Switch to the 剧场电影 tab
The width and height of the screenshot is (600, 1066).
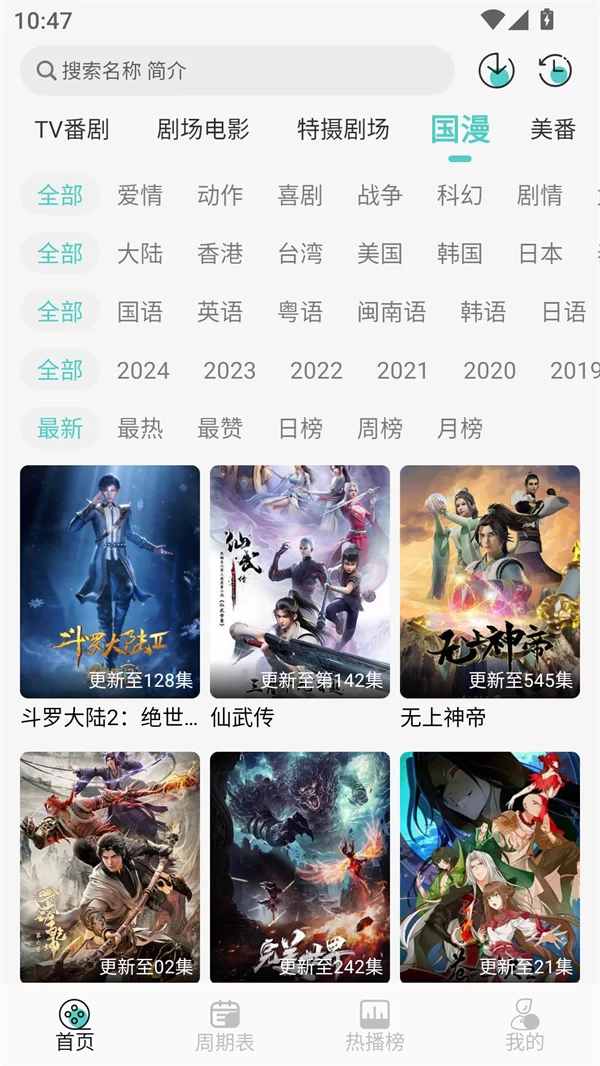tap(203, 130)
